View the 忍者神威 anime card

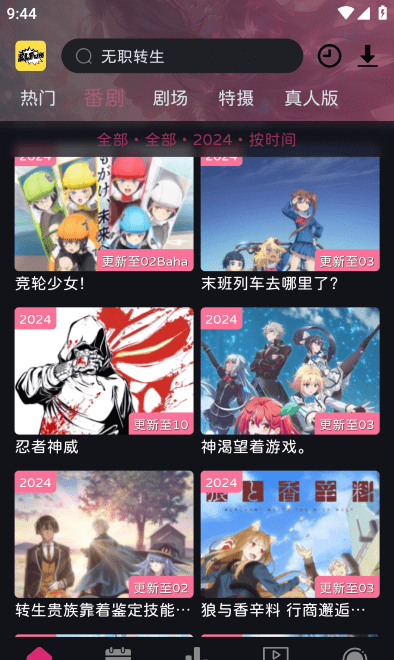pyautogui.click(x=104, y=381)
